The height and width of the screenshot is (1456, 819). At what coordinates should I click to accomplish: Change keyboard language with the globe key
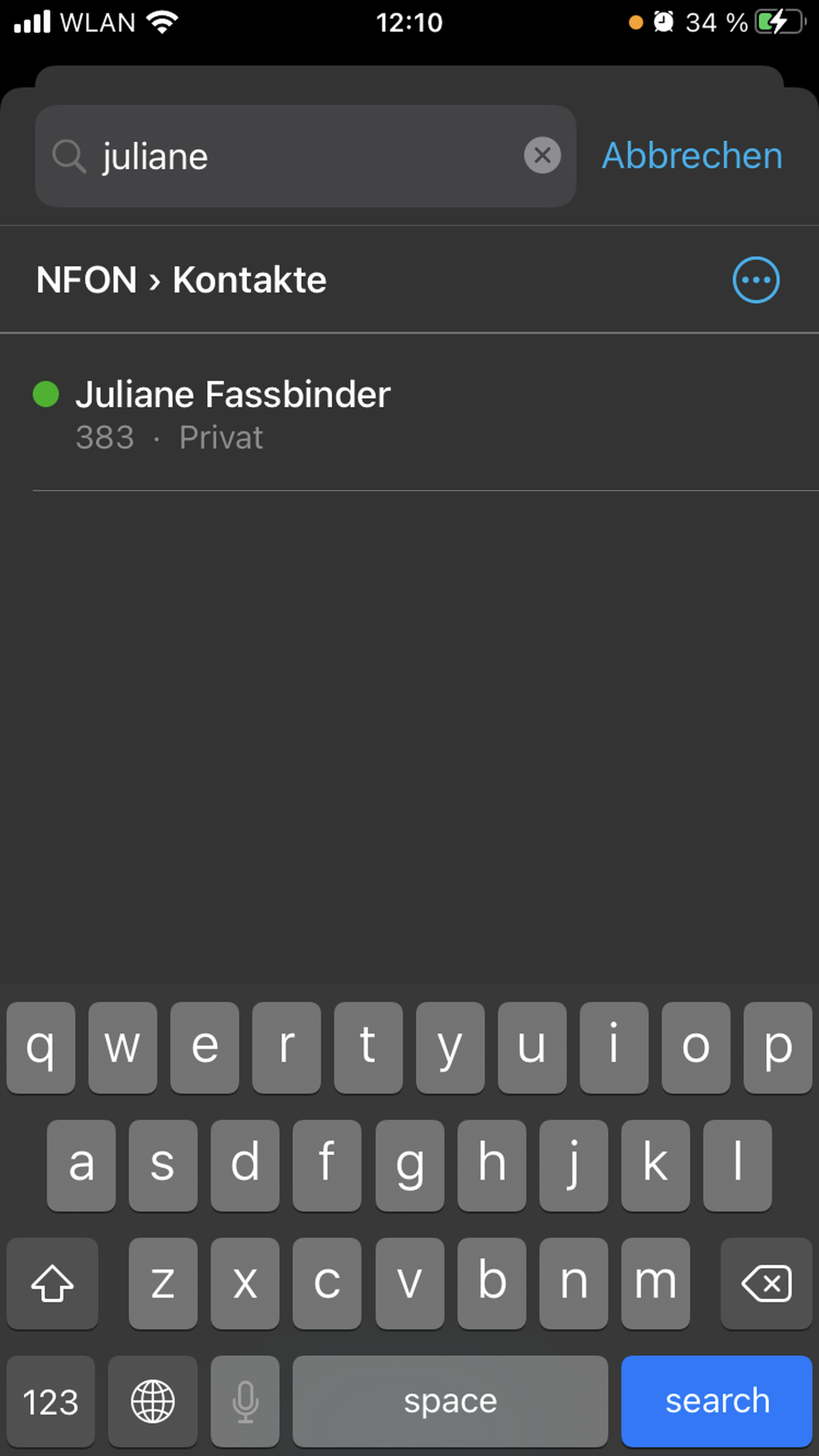coord(153,1401)
